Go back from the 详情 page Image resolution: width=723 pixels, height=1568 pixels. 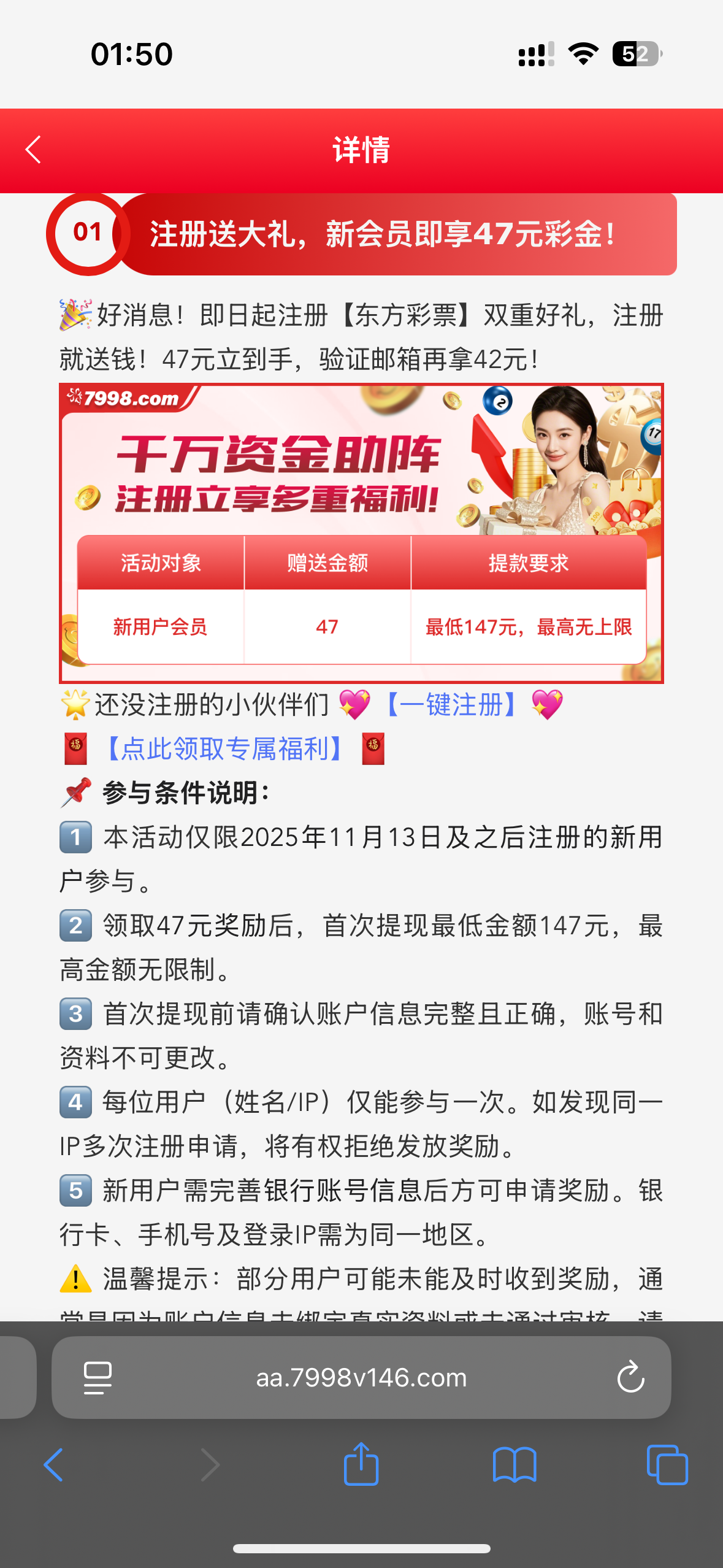click(x=34, y=150)
